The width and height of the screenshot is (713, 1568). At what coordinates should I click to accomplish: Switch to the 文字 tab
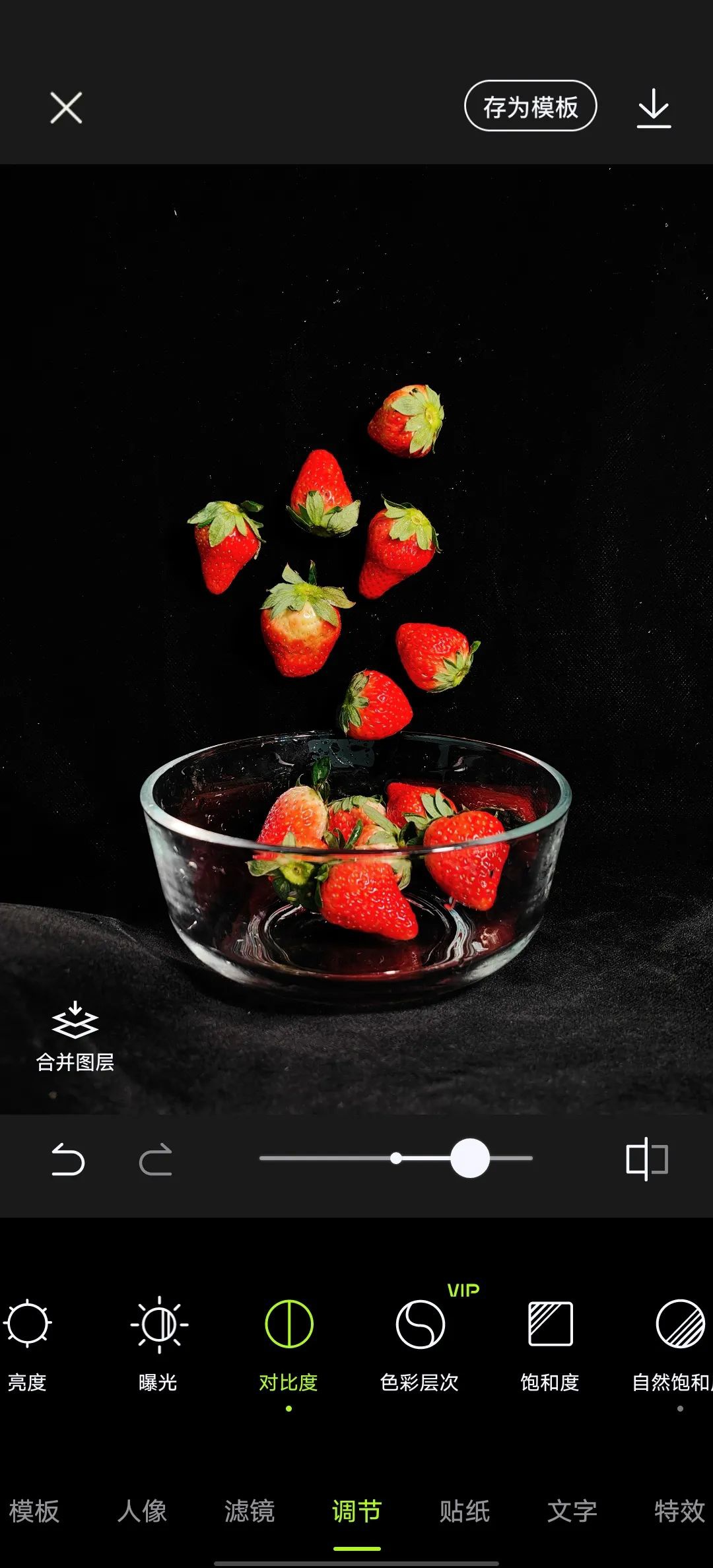(x=572, y=1511)
